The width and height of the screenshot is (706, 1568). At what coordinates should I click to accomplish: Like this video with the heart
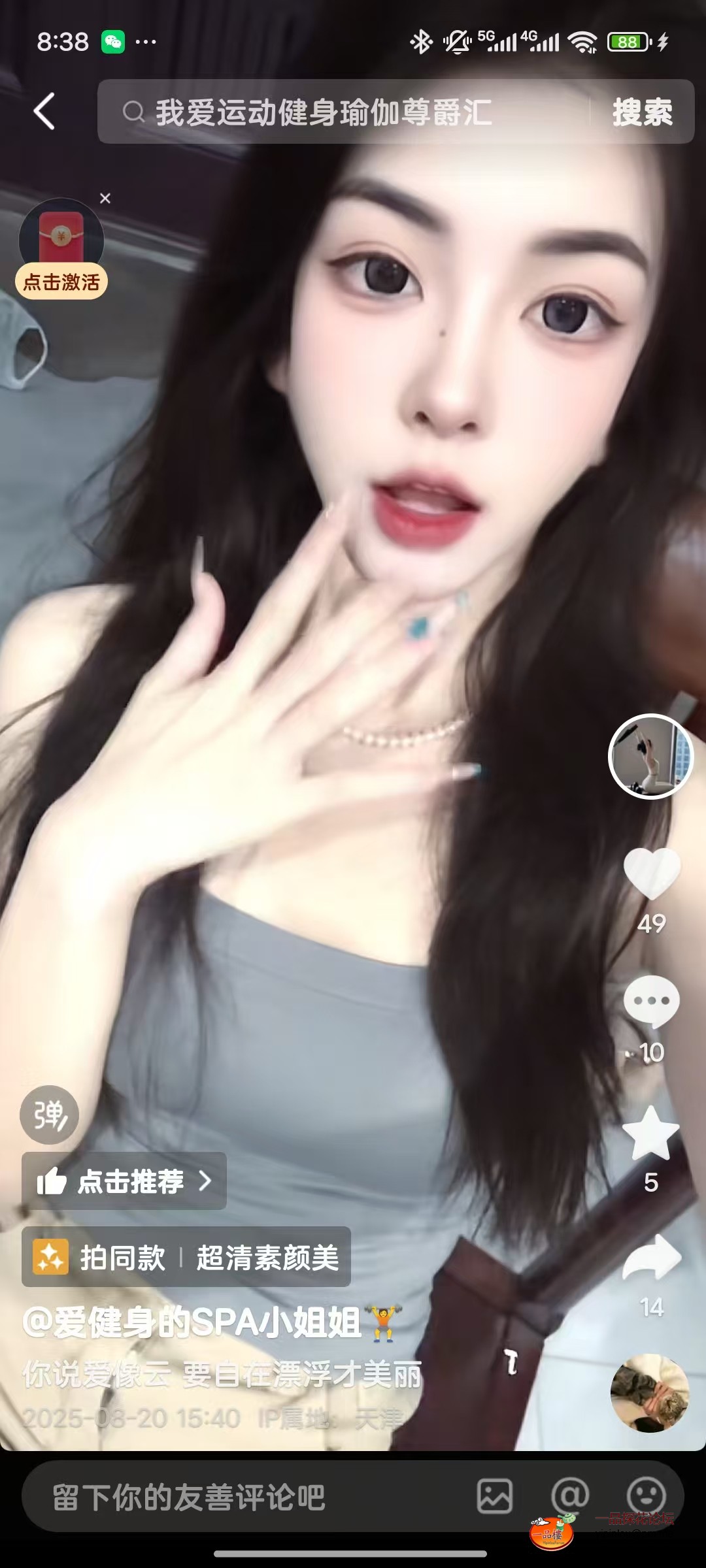pyautogui.click(x=652, y=874)
